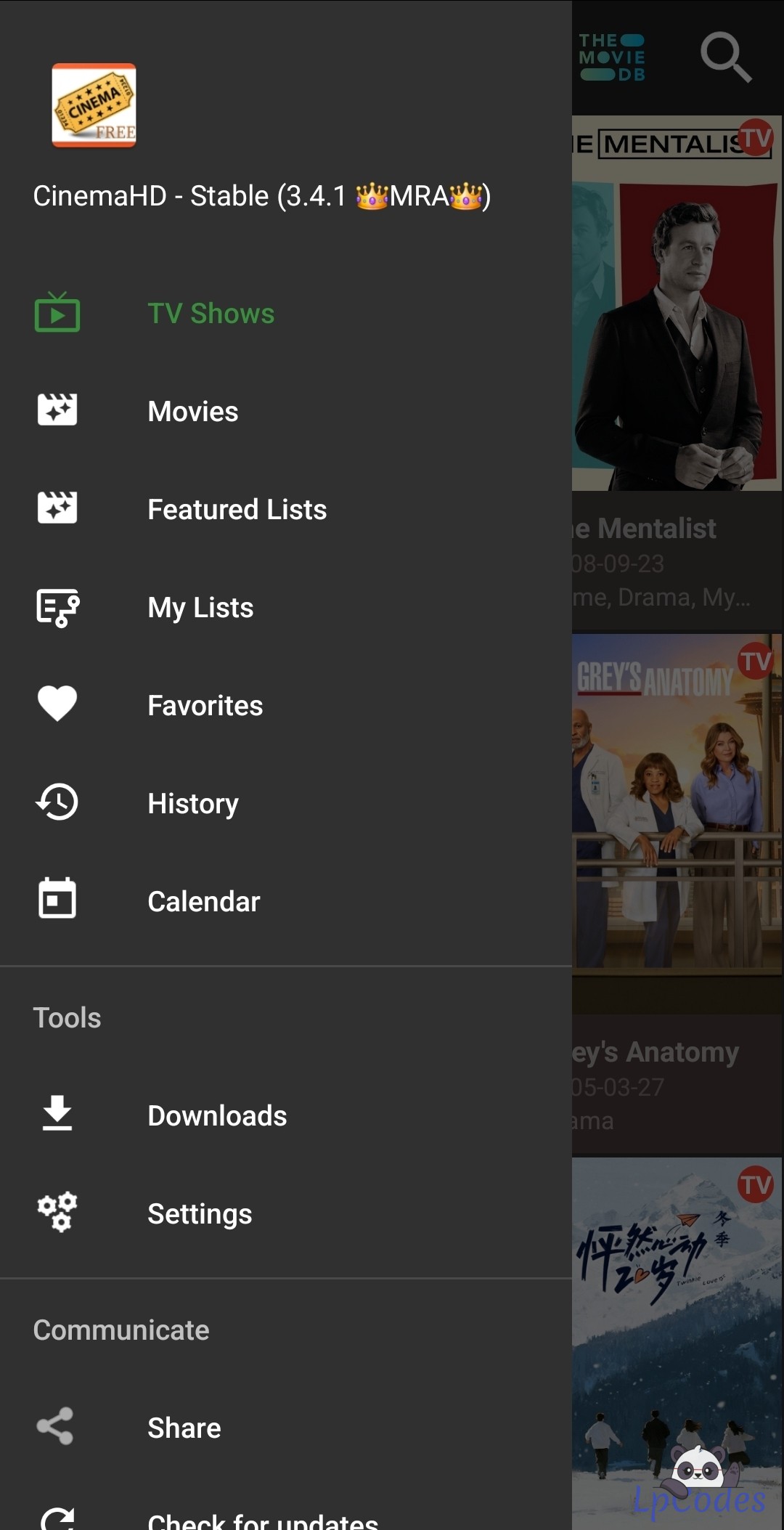Viewport: 784px width, 1530px height.
Task: Open My Lists
Action: coord(286,608)
